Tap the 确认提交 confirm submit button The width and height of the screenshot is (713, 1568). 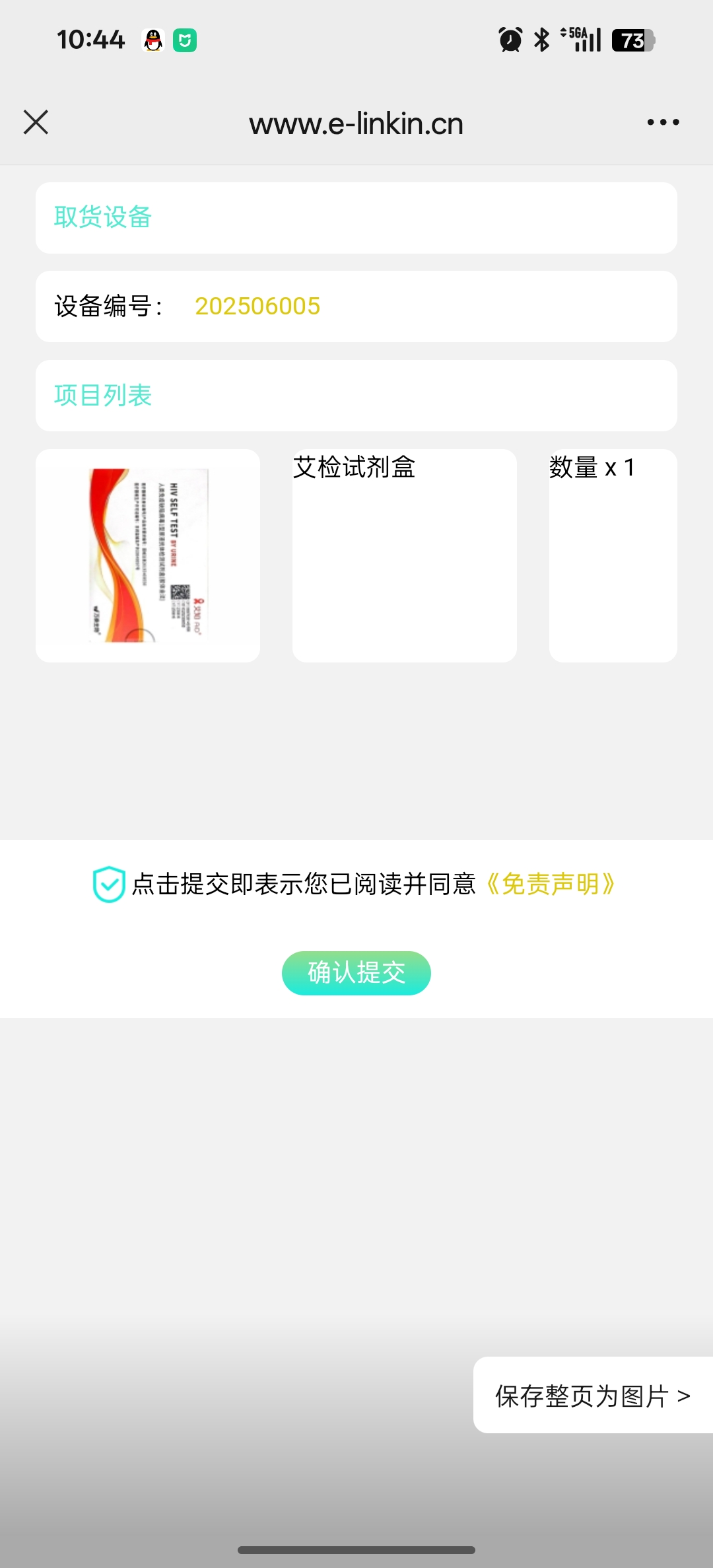click(356, 973)
